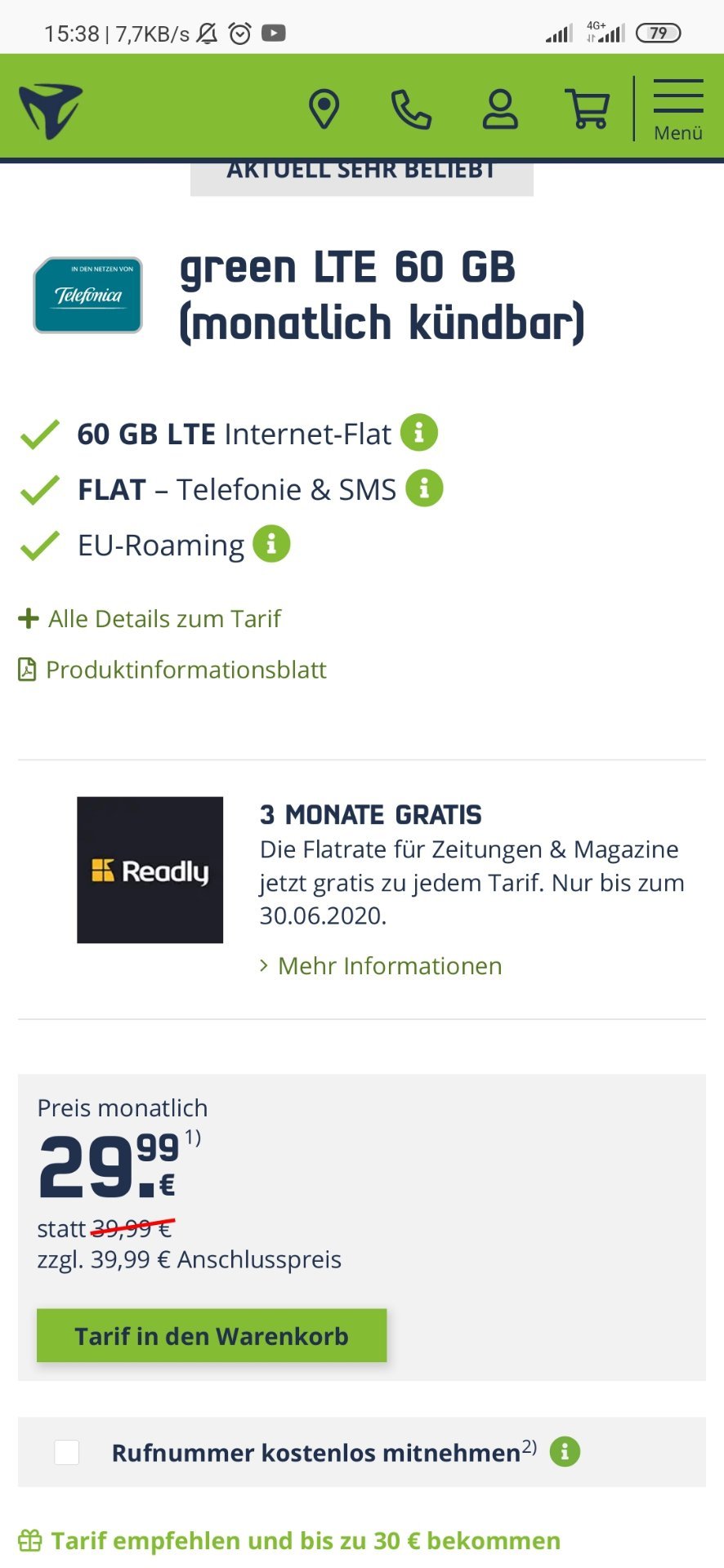
Task: Open the store locator pin icon
Action: tap(324, 109)
